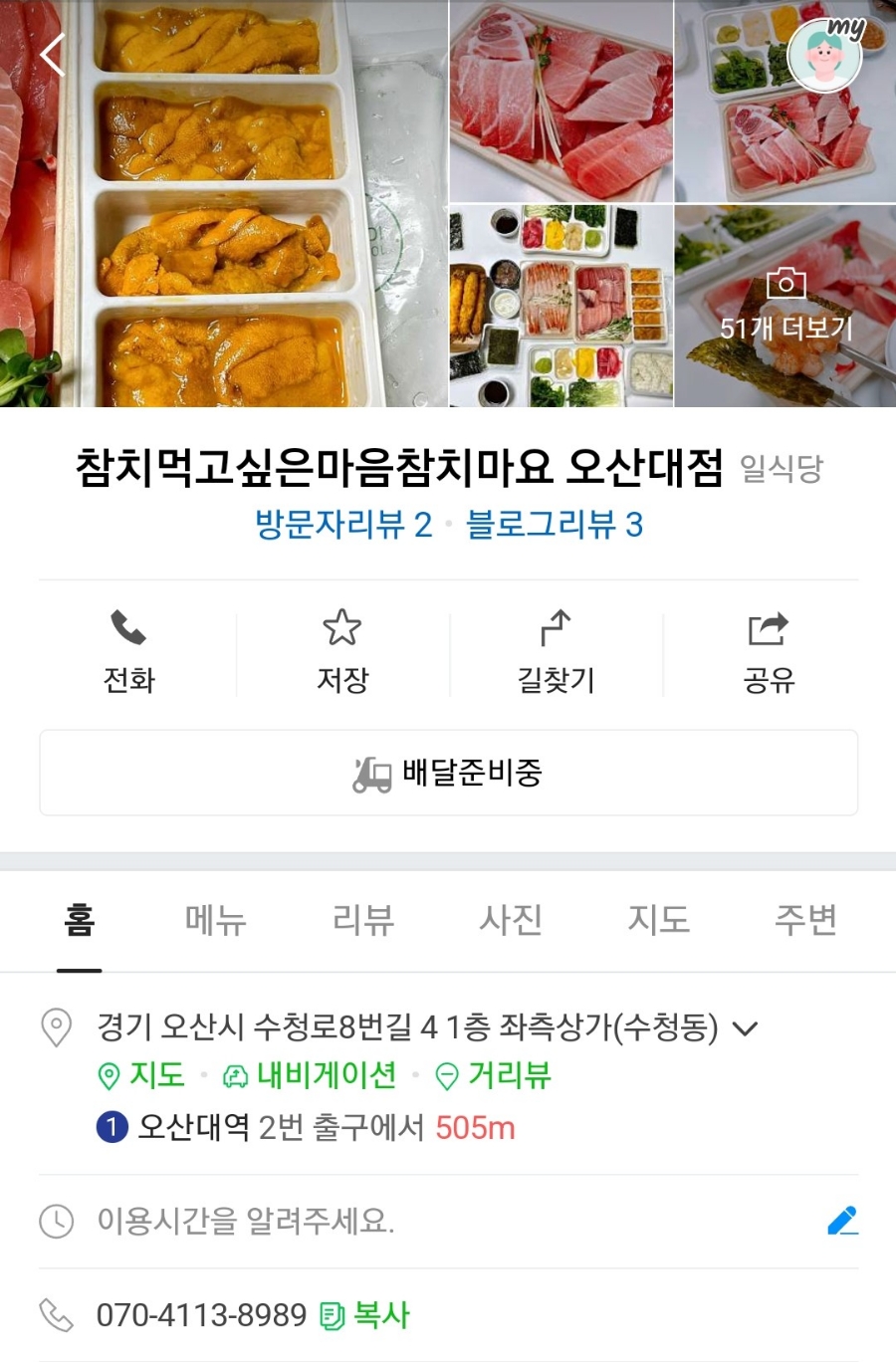Switch to the 주변 tab
Image resolution: width=896 pixels, height=1362 pixels.
click(x=805, y=919)
